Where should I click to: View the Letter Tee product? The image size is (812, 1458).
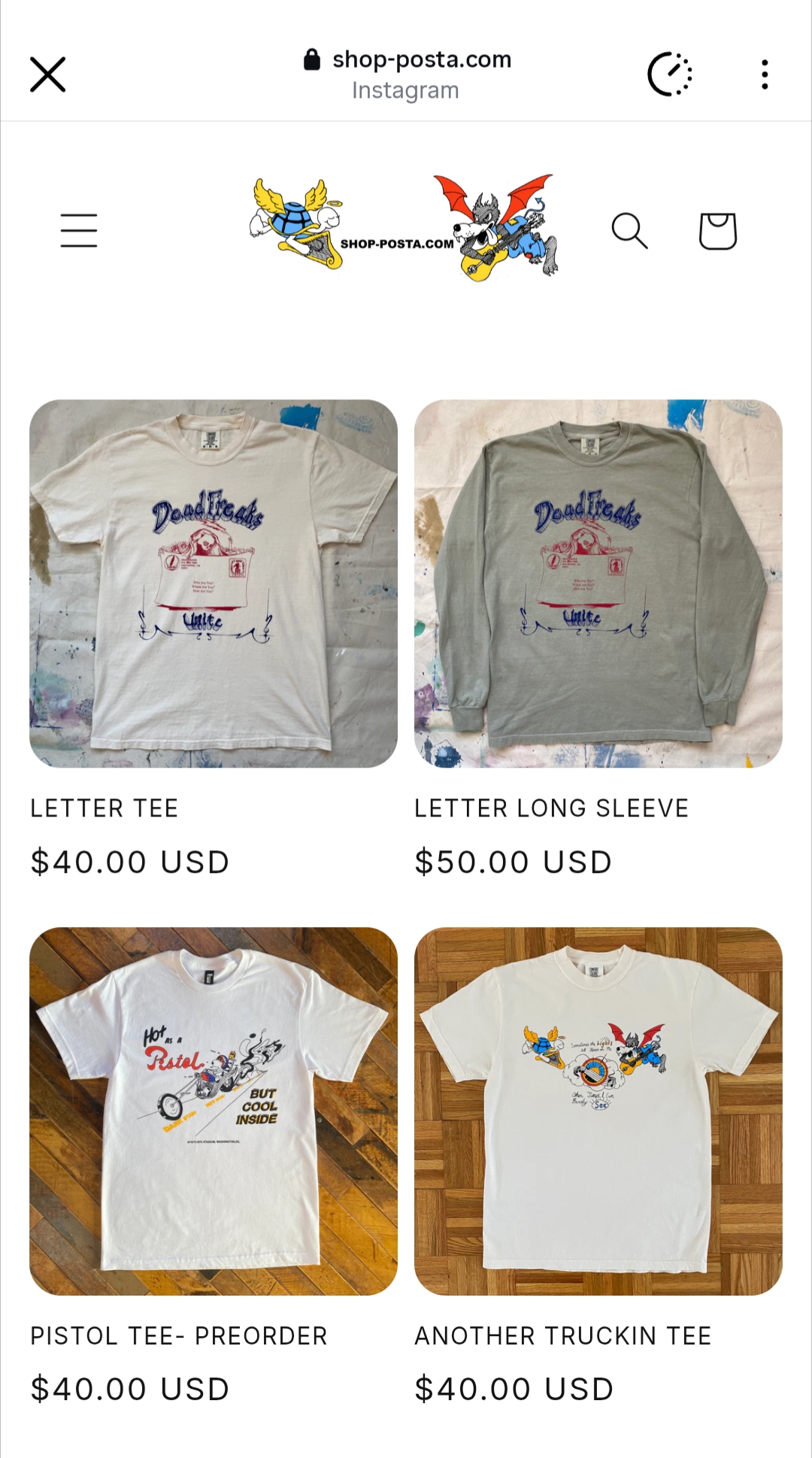click(x=214, y=584)
